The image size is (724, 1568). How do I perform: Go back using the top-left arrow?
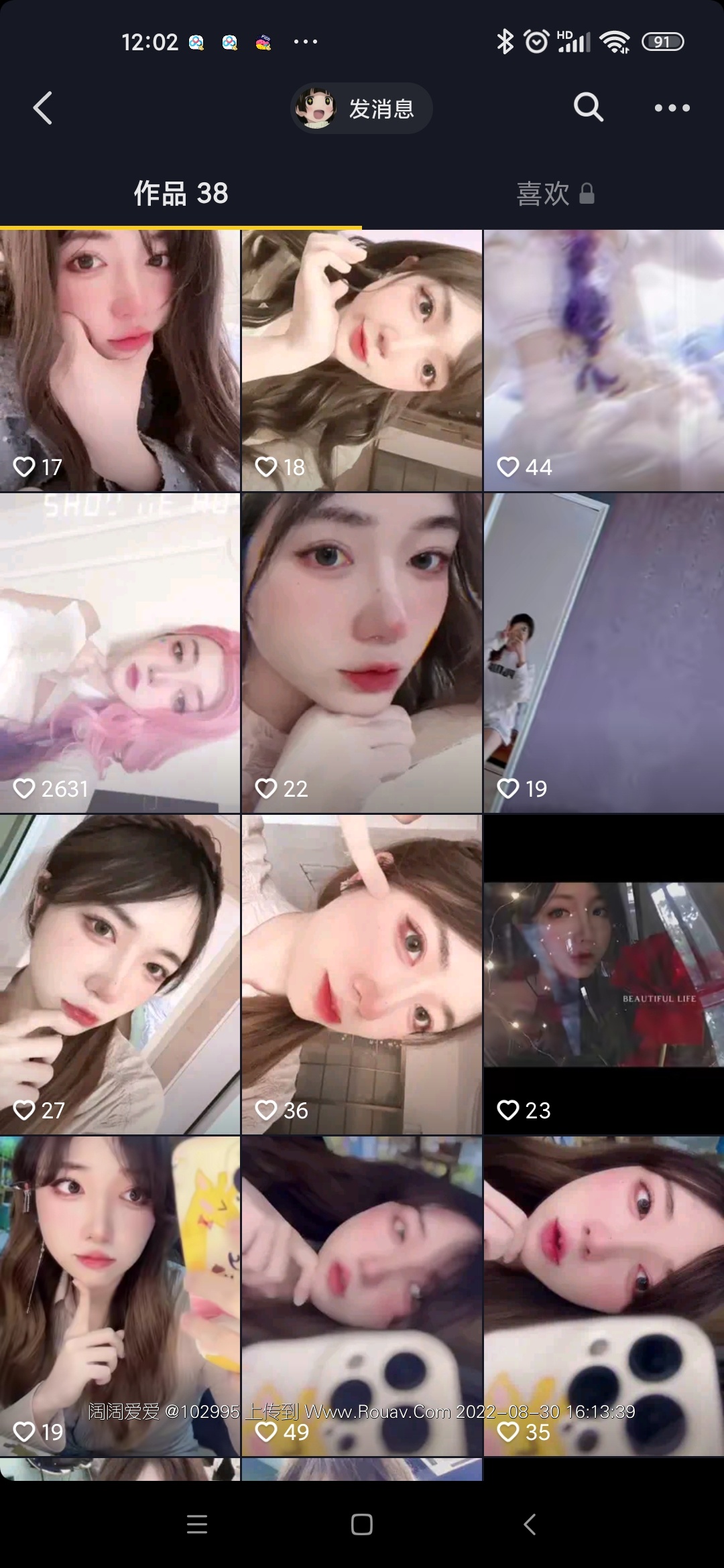tap(43, 108)
